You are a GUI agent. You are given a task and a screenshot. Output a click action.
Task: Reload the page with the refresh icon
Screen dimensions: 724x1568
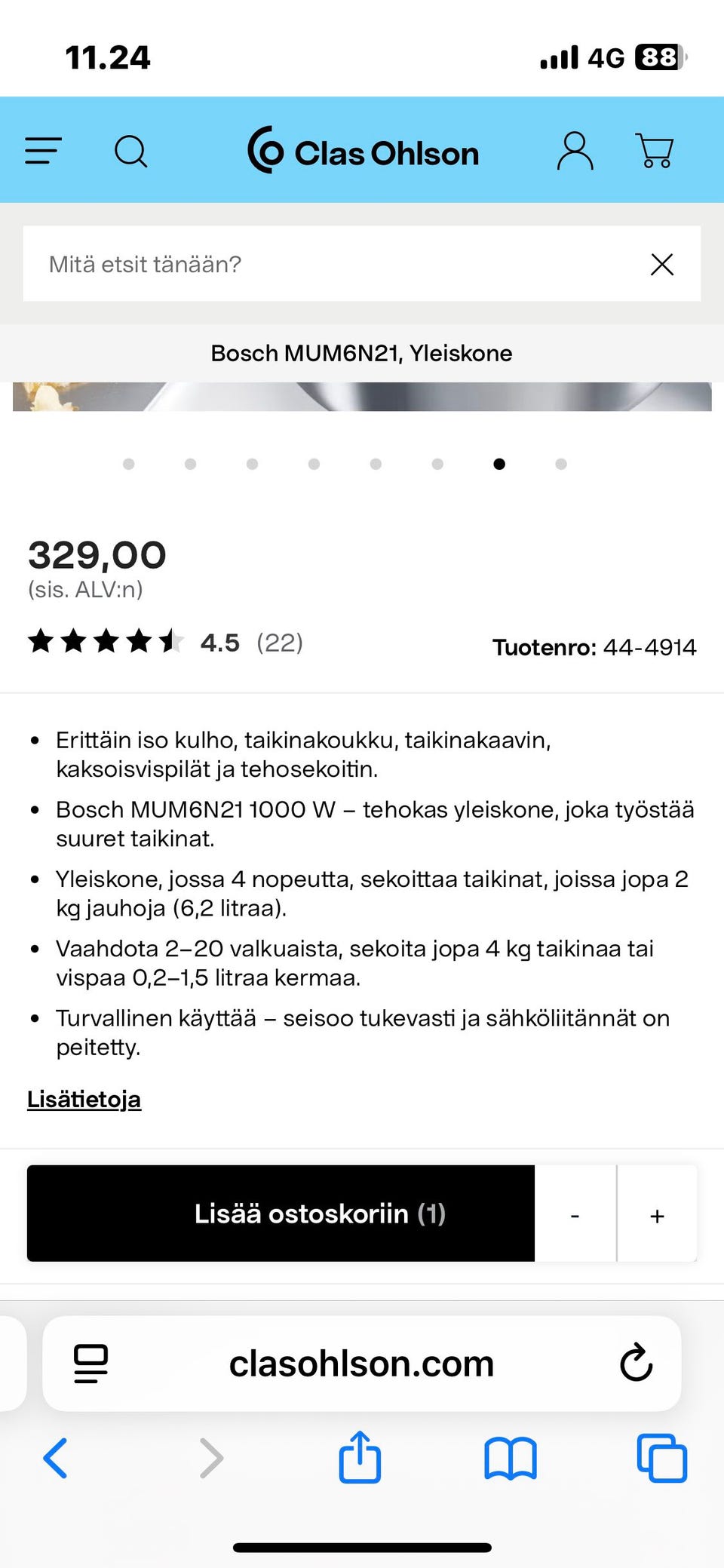point(636,1364)
